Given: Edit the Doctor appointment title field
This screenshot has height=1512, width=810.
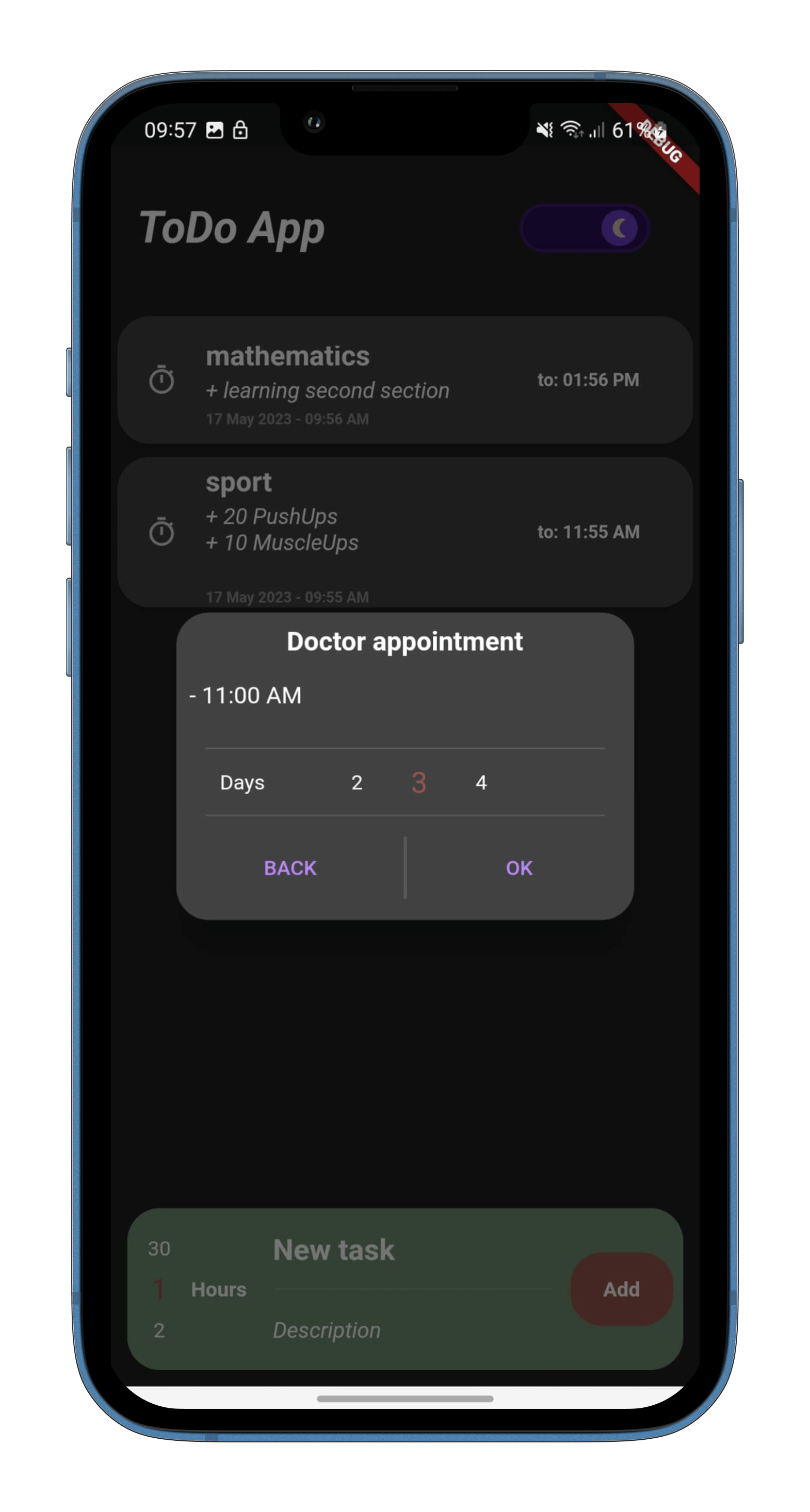Looking at the screenshot, I should (404, 642).
